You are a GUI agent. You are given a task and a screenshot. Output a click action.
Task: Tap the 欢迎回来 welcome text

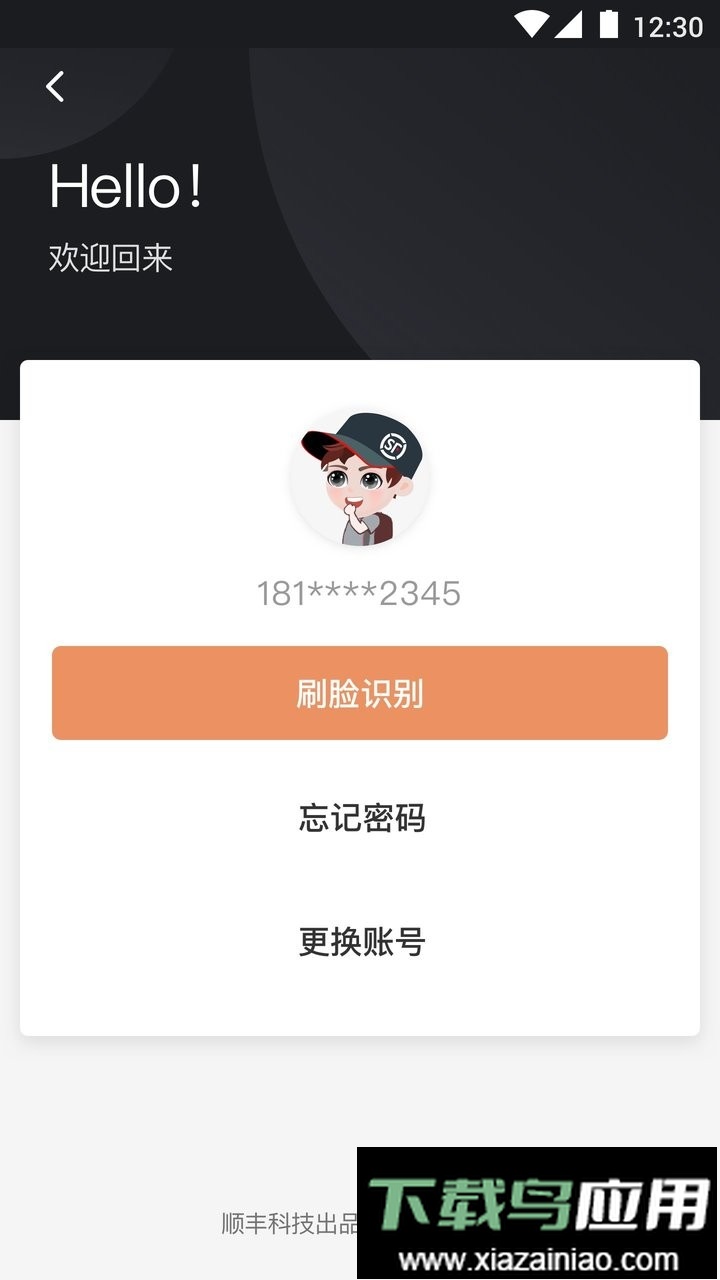coord(110,259)
